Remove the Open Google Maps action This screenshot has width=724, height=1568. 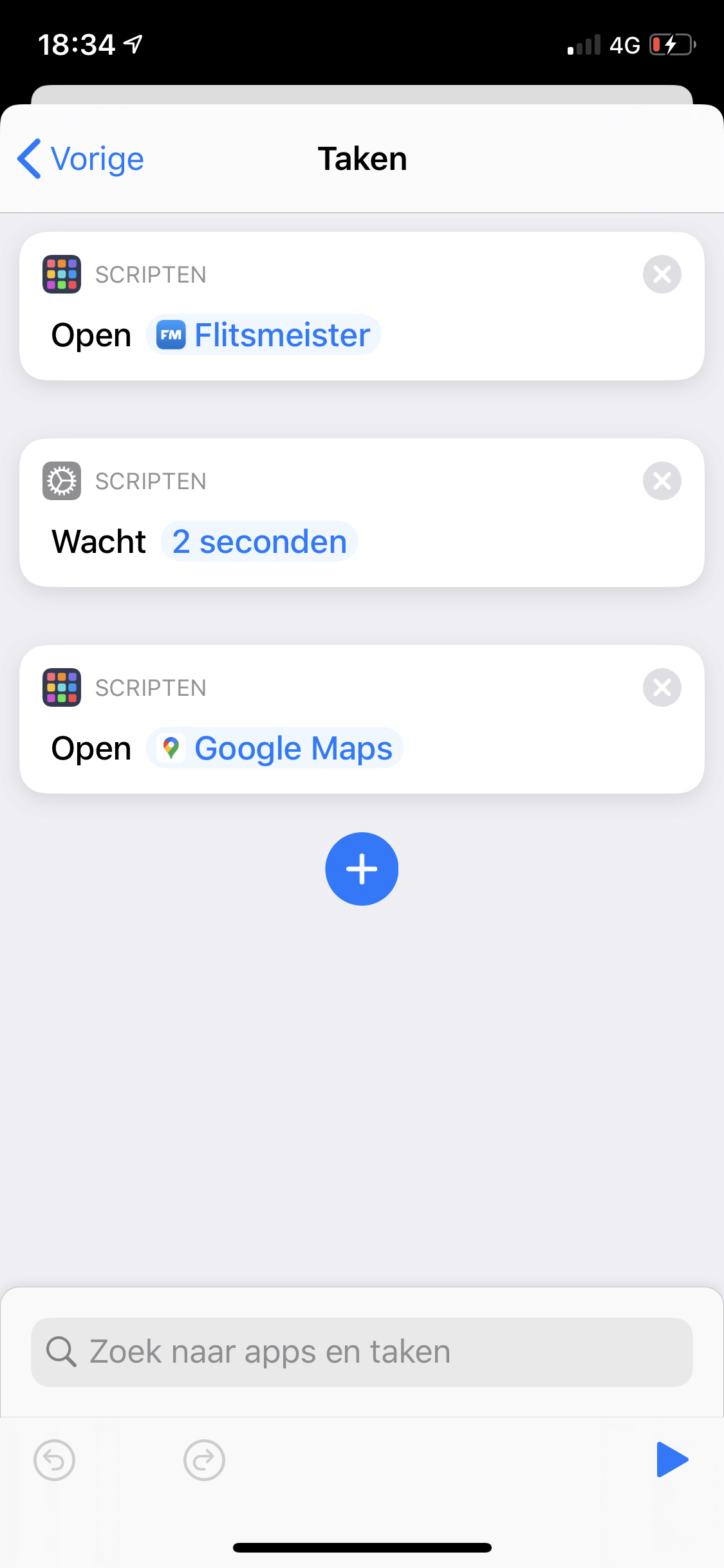click(x=662, y=687)
